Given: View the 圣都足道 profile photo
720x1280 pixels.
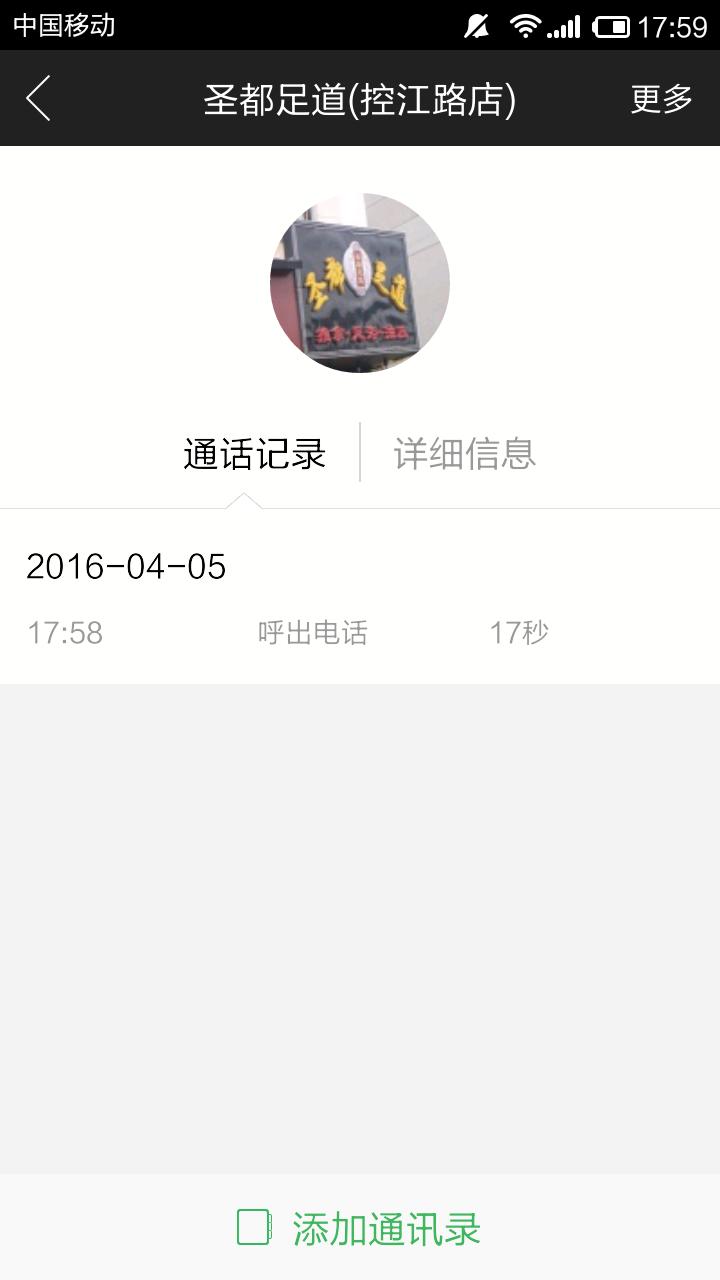Looking at the screenshot, I should 360,283.
